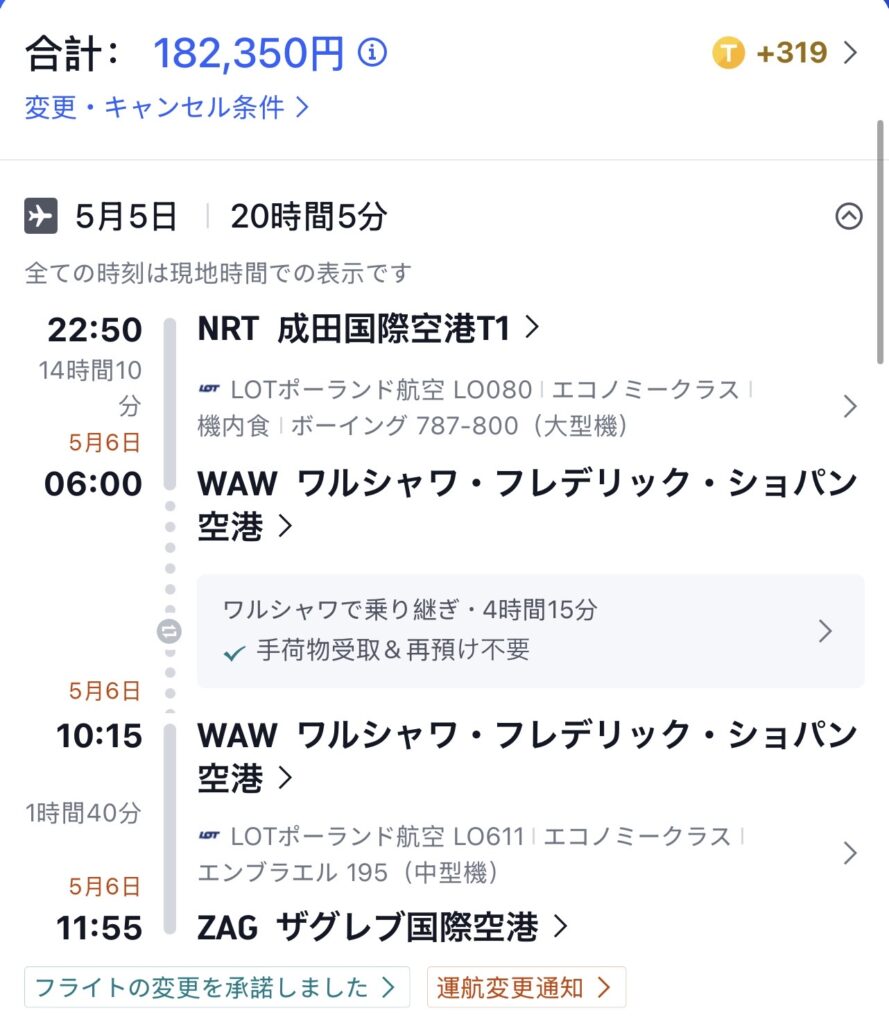Open NRT 成田国際空港T1 airport details

coord(369,328)
